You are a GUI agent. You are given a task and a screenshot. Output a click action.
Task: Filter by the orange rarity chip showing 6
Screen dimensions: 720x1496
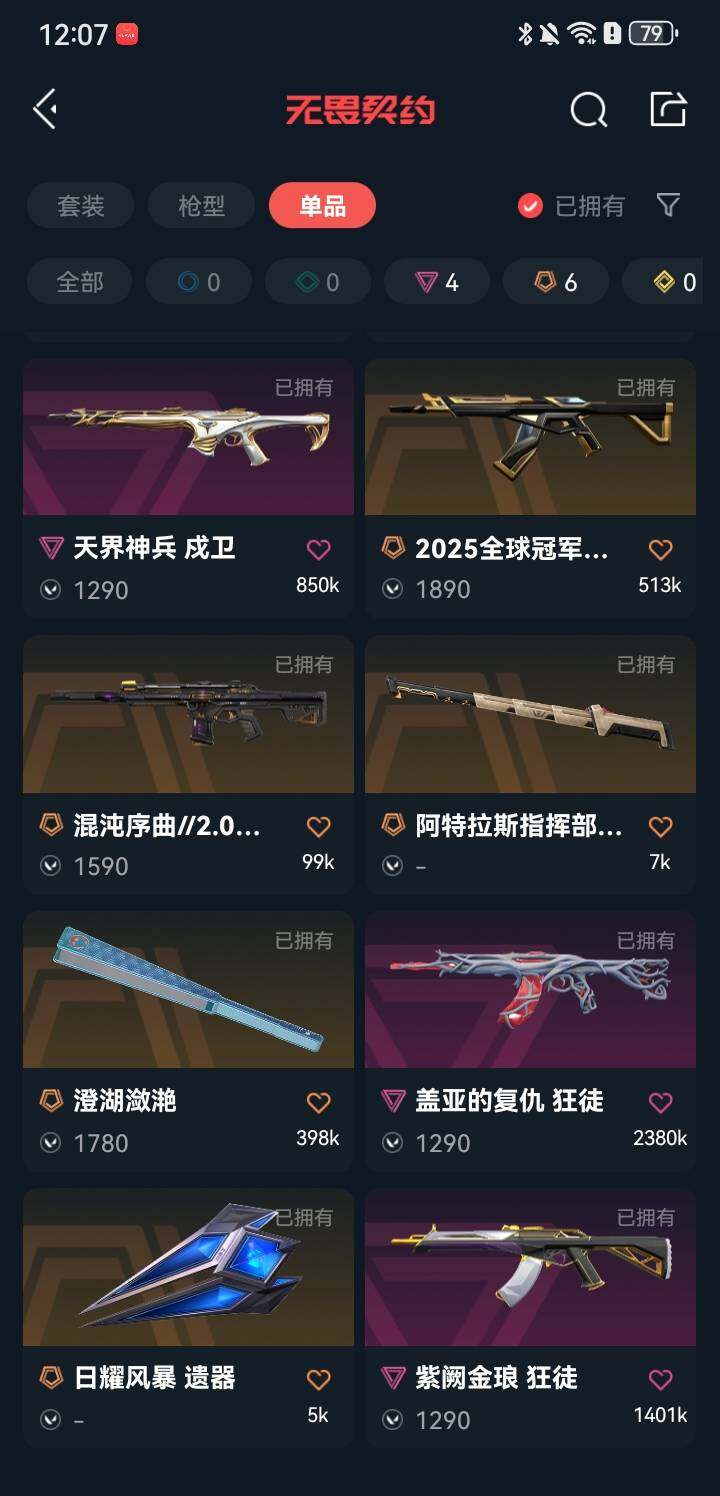(x=555, y=282)
